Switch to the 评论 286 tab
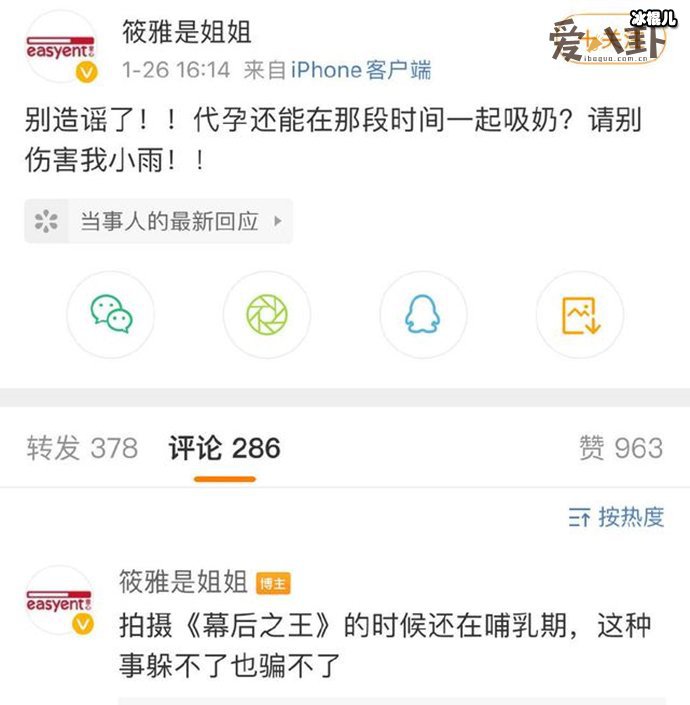This screenshot has height=705, width=690. (x=224, y=448)
